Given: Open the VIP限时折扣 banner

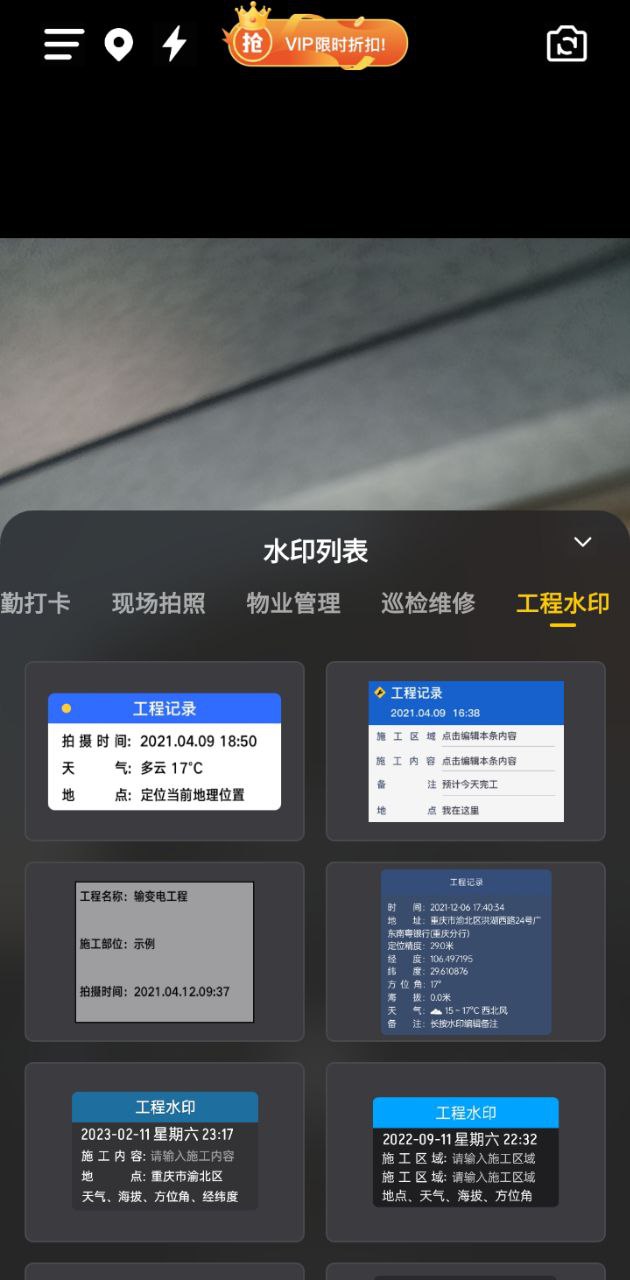Looking at the screenshot, I should click(x=317, y=40).
